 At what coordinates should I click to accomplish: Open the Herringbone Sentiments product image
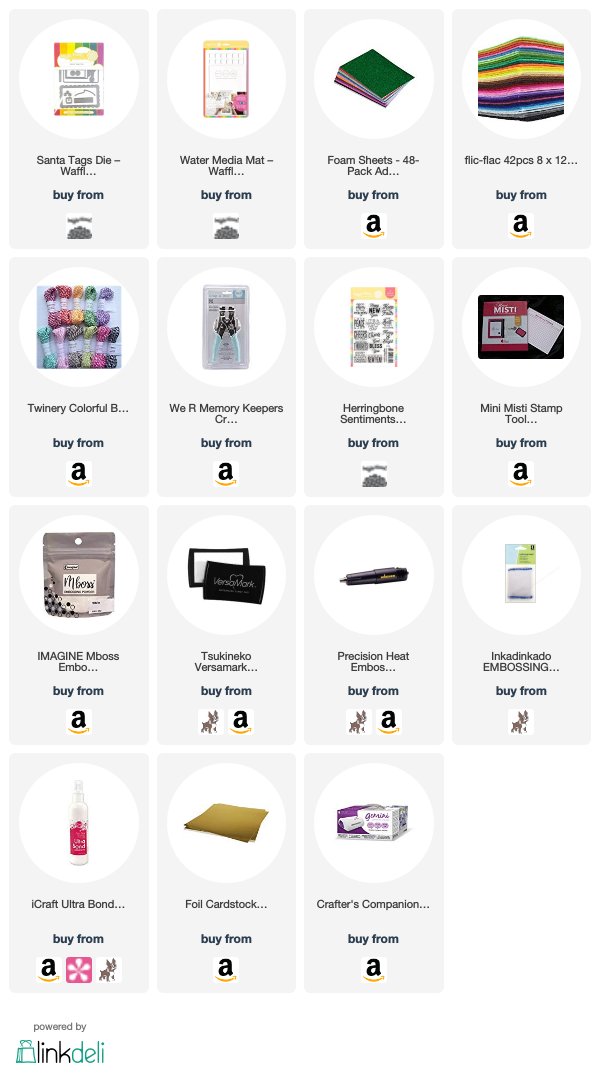coord(374,327)
